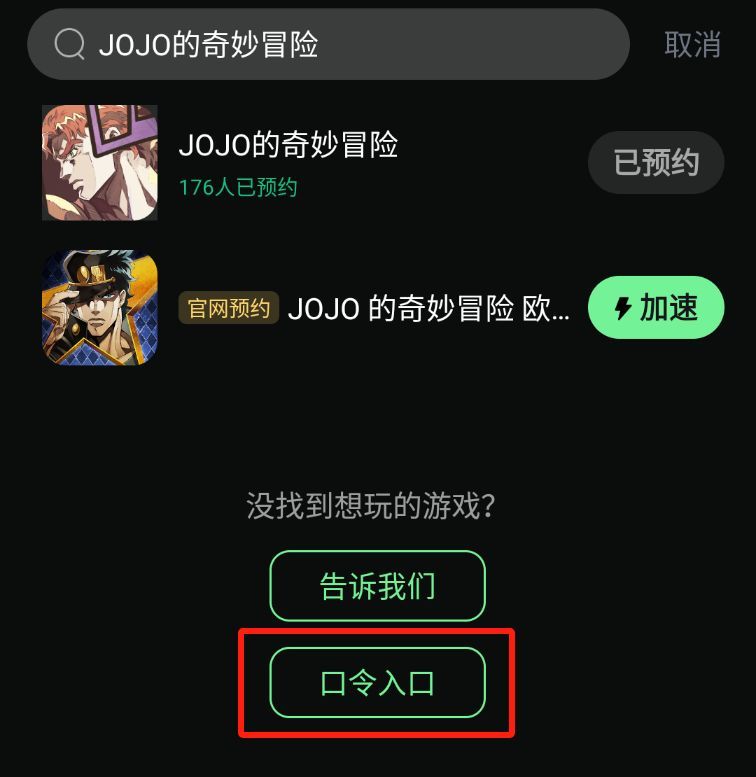Tap 取消 to cancel the search
Screen dimensions: 756x777
(692, 45)
